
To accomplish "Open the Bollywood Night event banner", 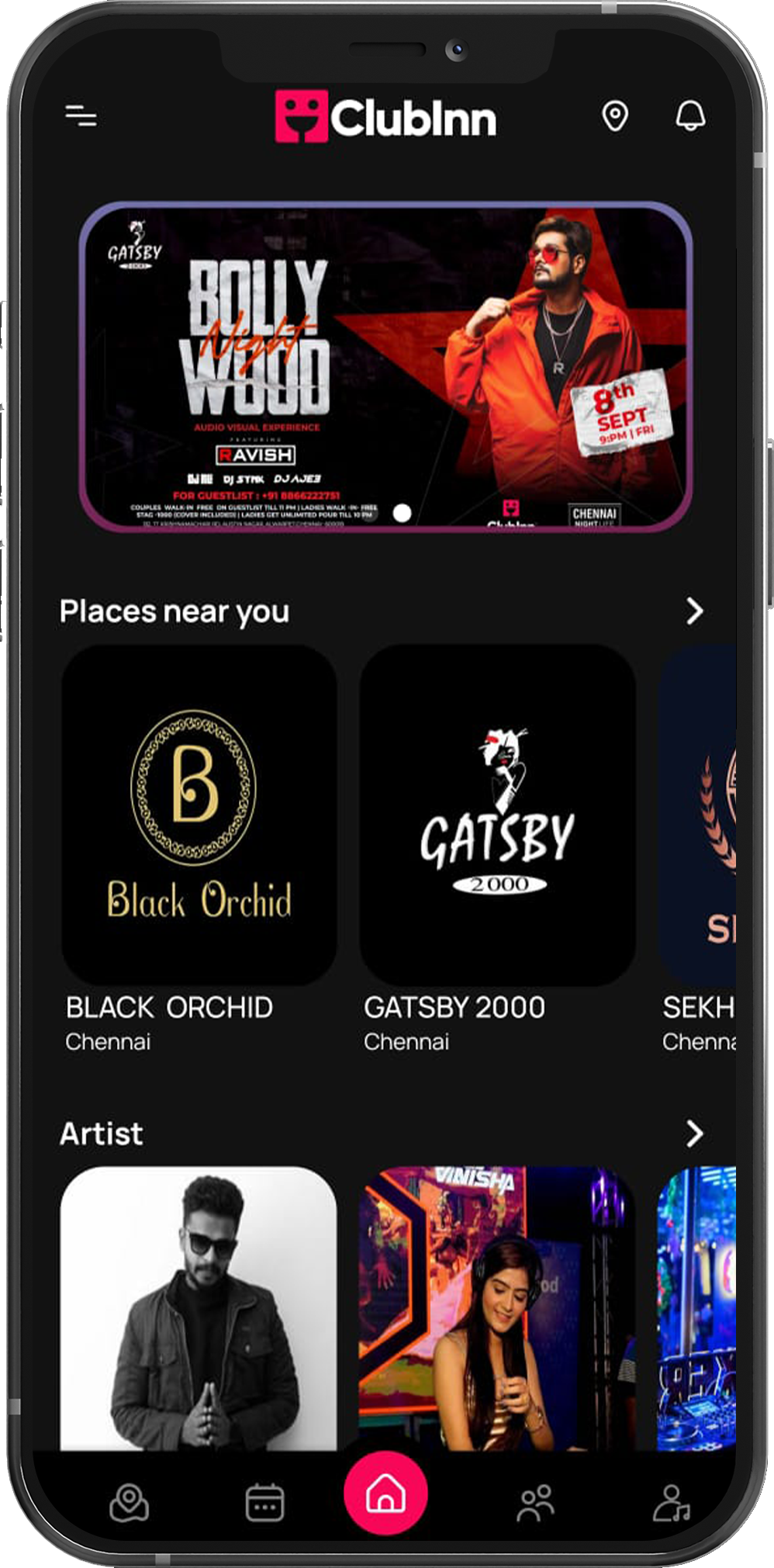I will (385, 367).
